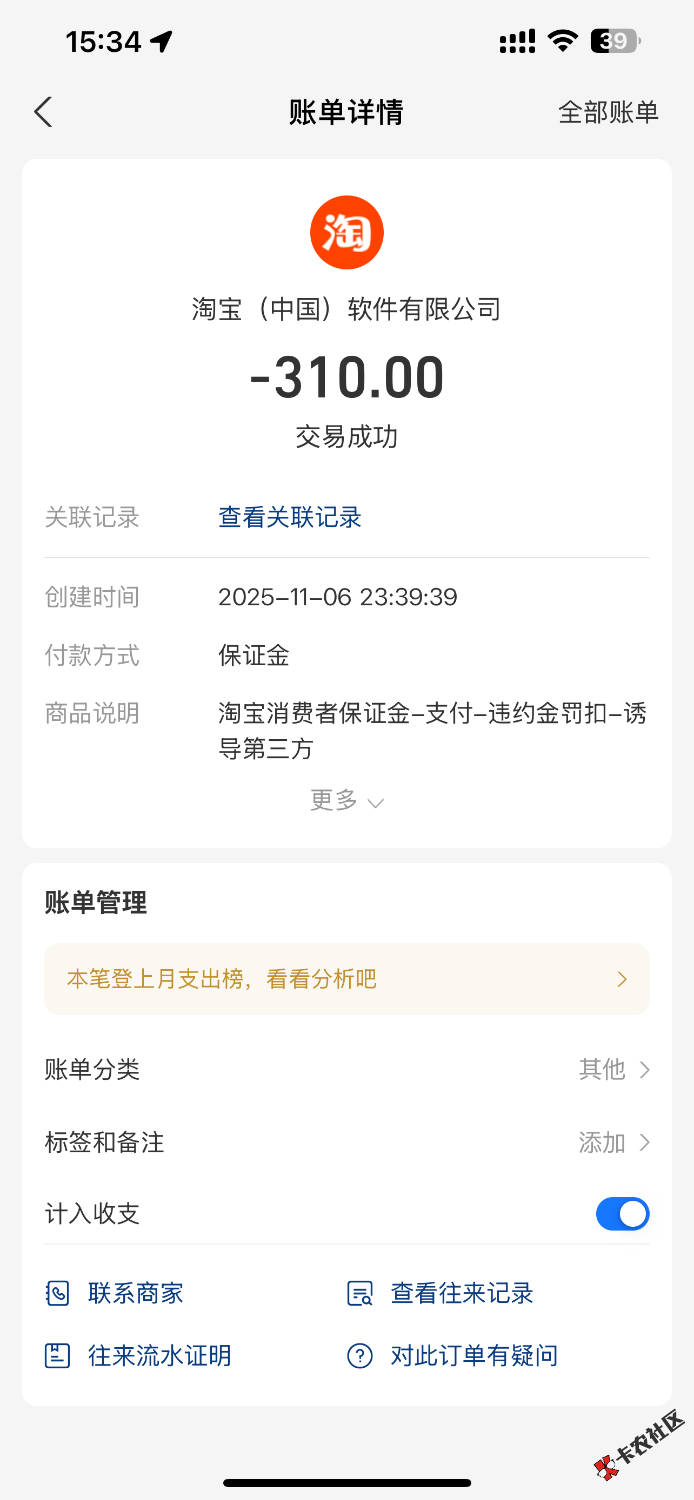
Task: Turn off the 计入收支 switch
Action: click(622, 1214)
